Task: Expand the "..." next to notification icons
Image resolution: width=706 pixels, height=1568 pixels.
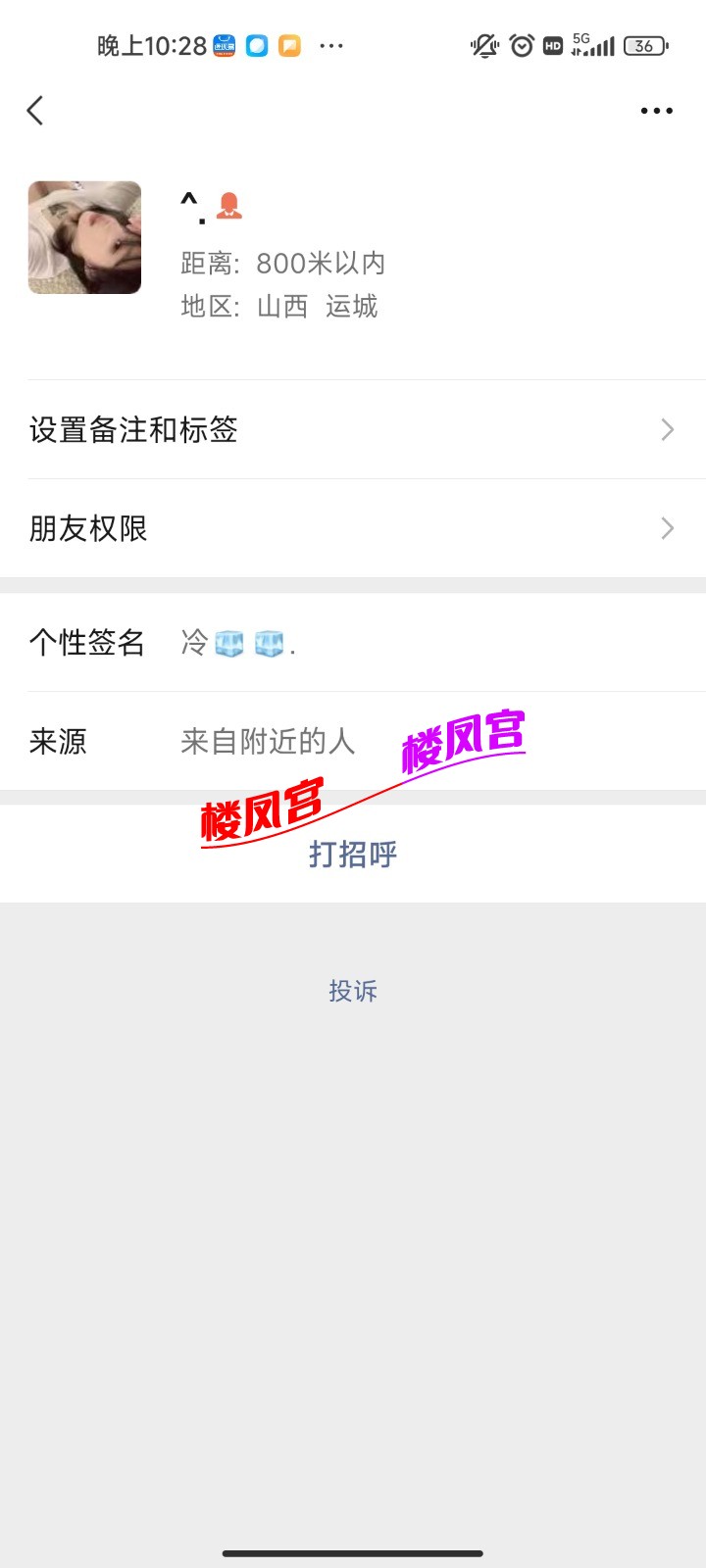Action: (x=331, y=45)
